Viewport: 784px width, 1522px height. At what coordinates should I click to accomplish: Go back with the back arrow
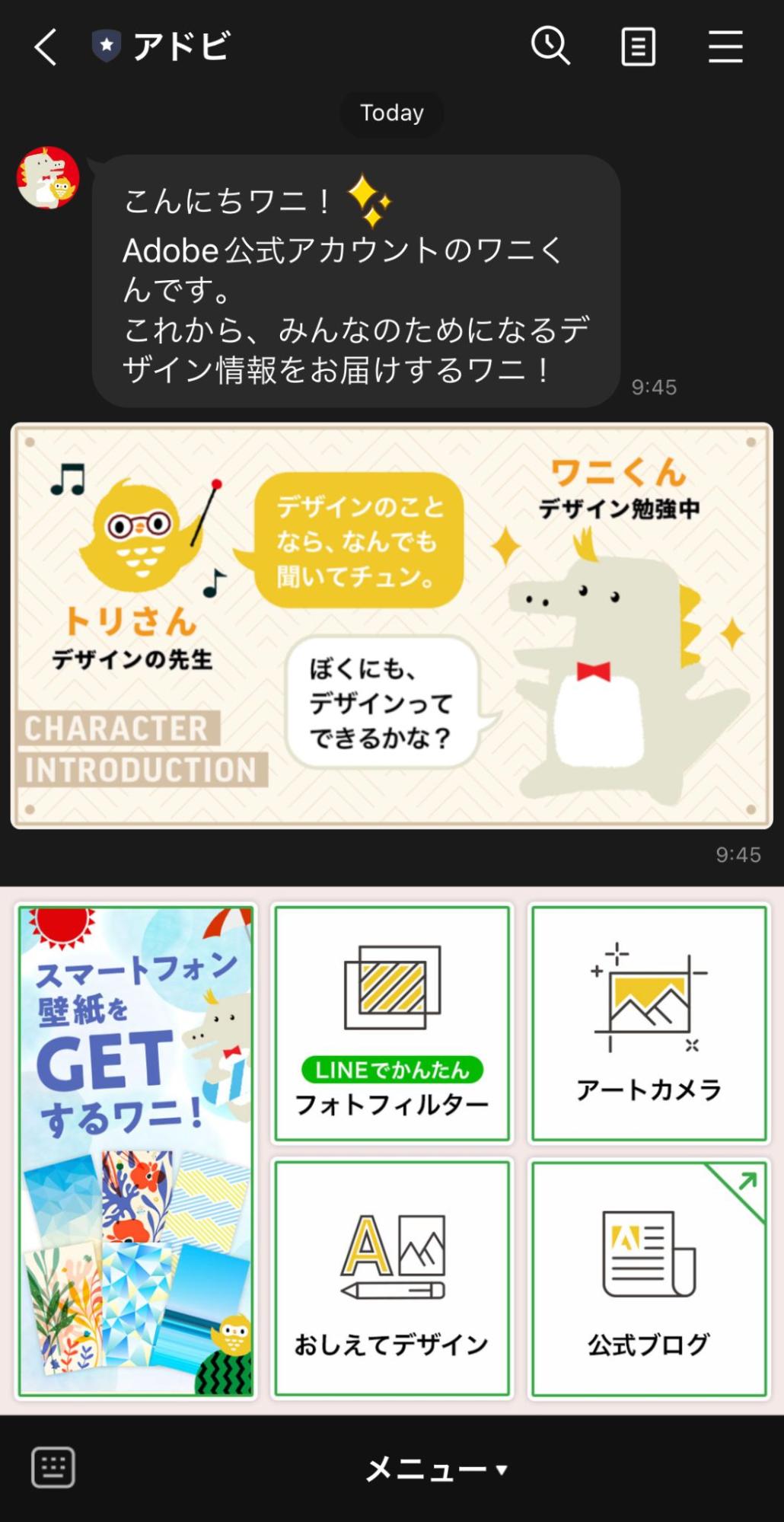(45, 47)
